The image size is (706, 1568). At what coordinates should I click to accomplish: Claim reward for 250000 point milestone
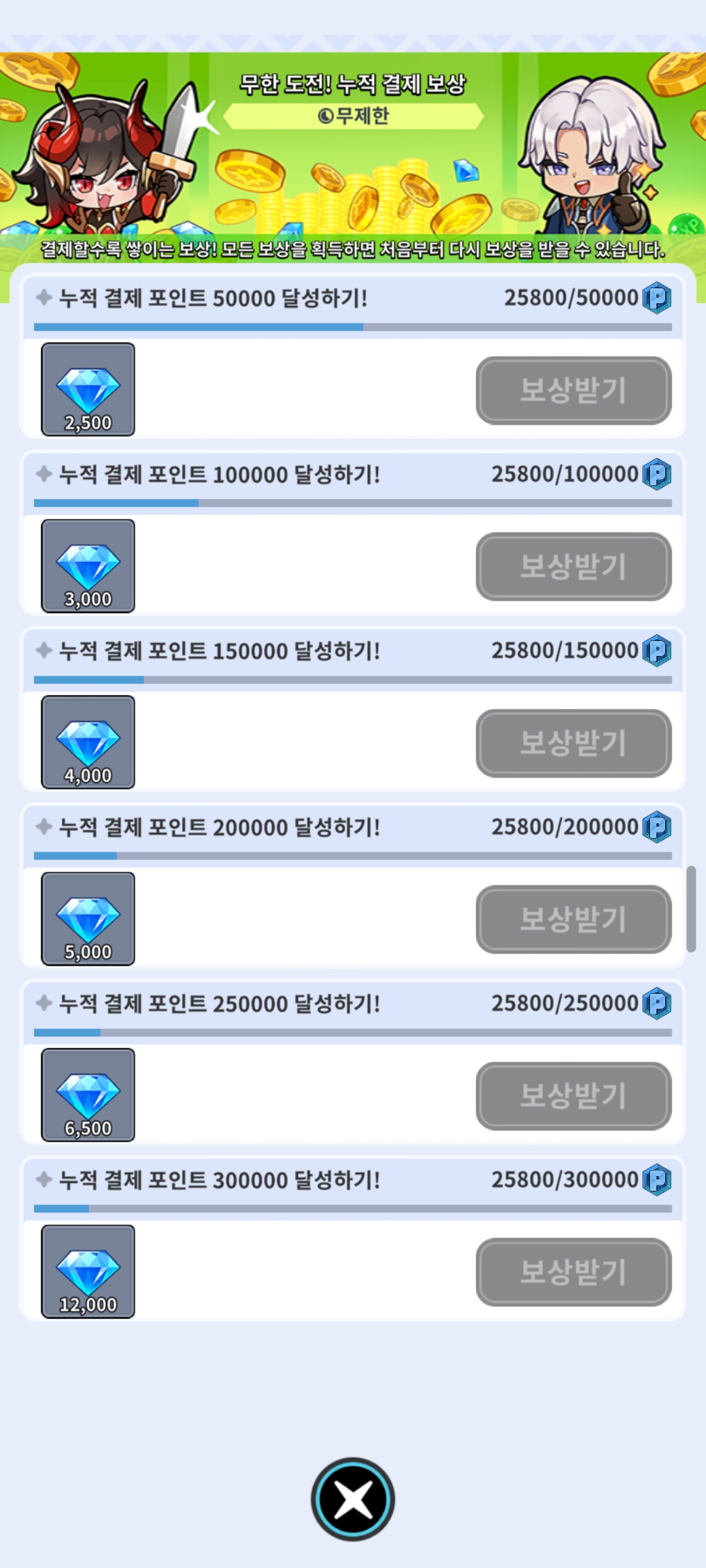(573, 1096)
